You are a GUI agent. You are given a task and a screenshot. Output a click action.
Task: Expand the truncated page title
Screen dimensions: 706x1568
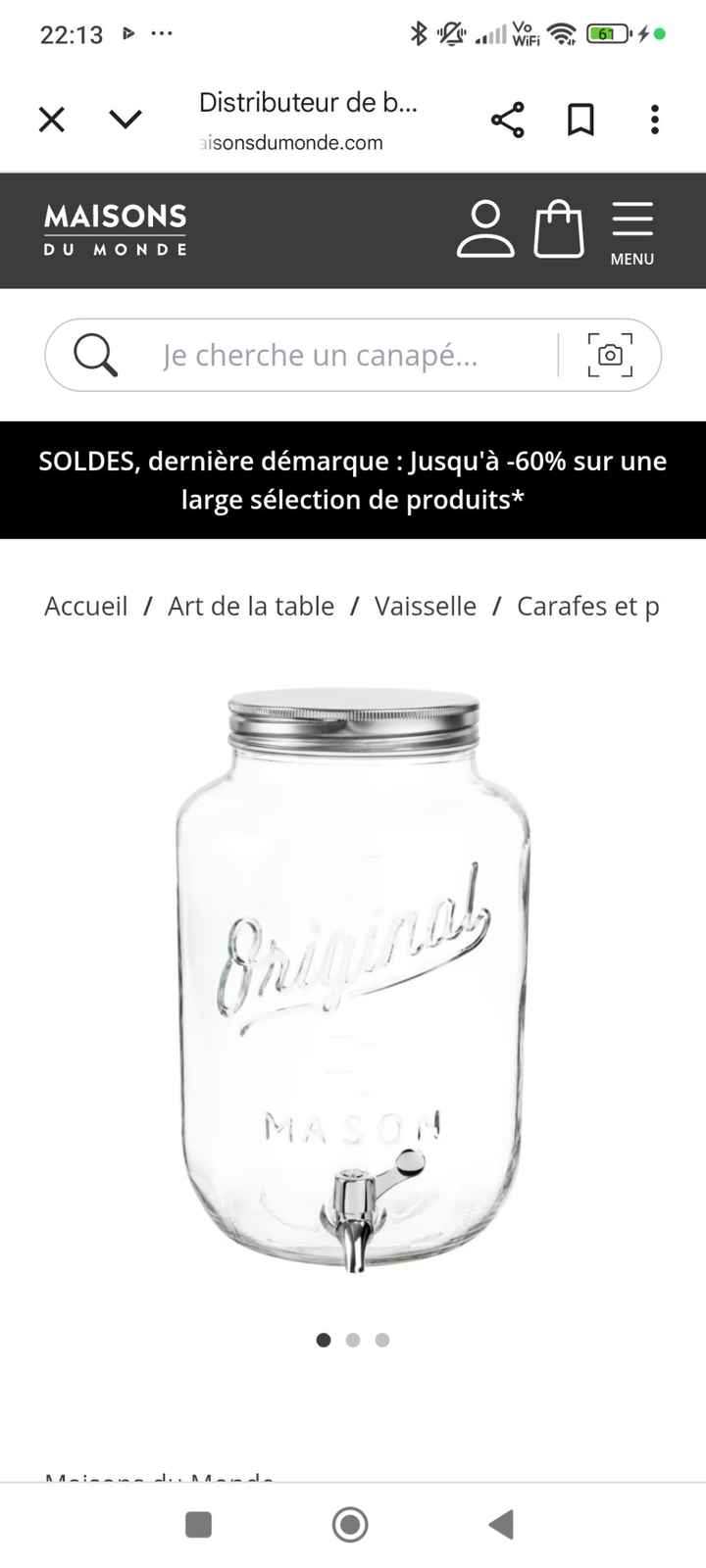point(310,104)
